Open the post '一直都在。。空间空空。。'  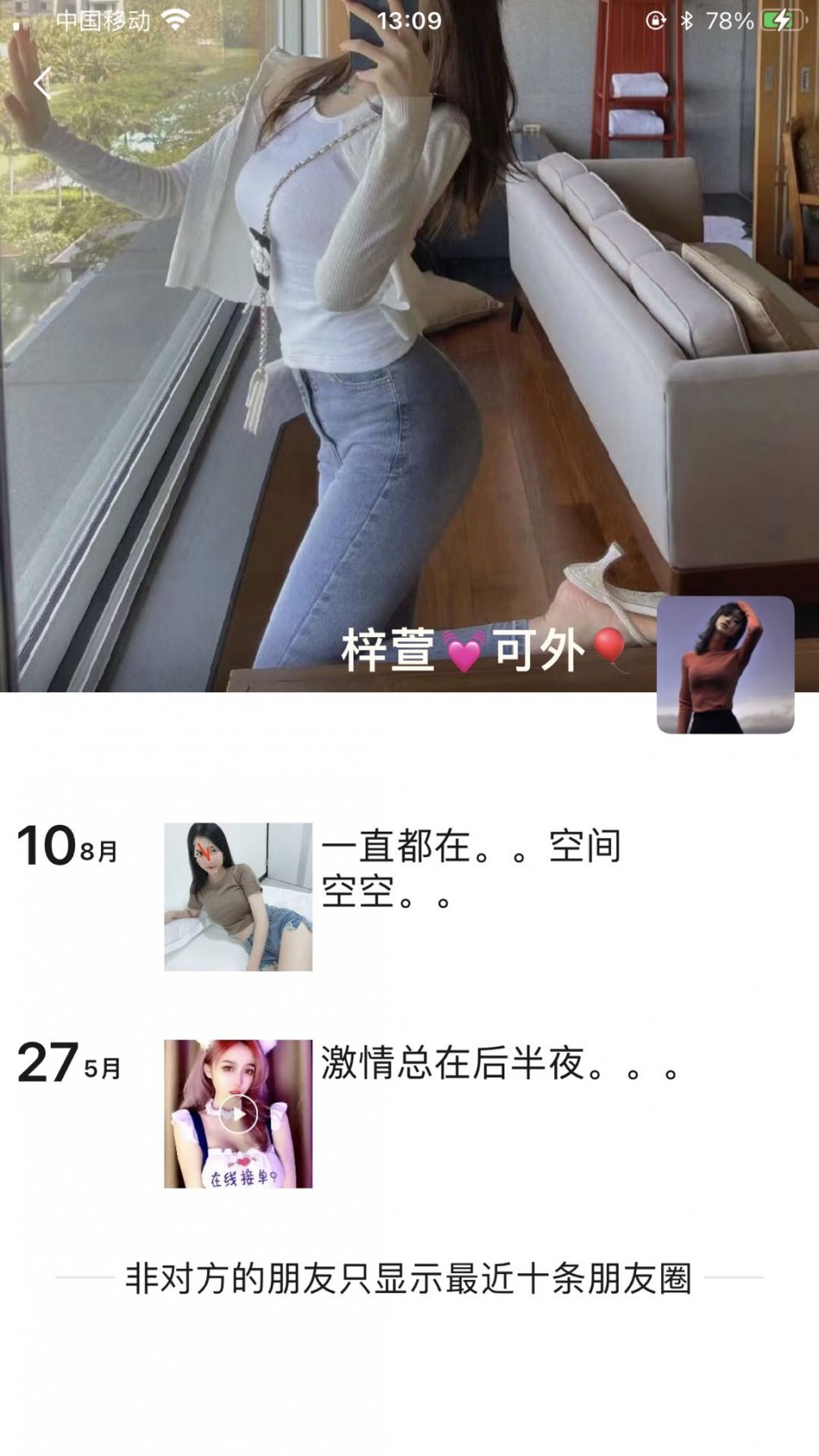pyautogui.click(x=471, y=869)
